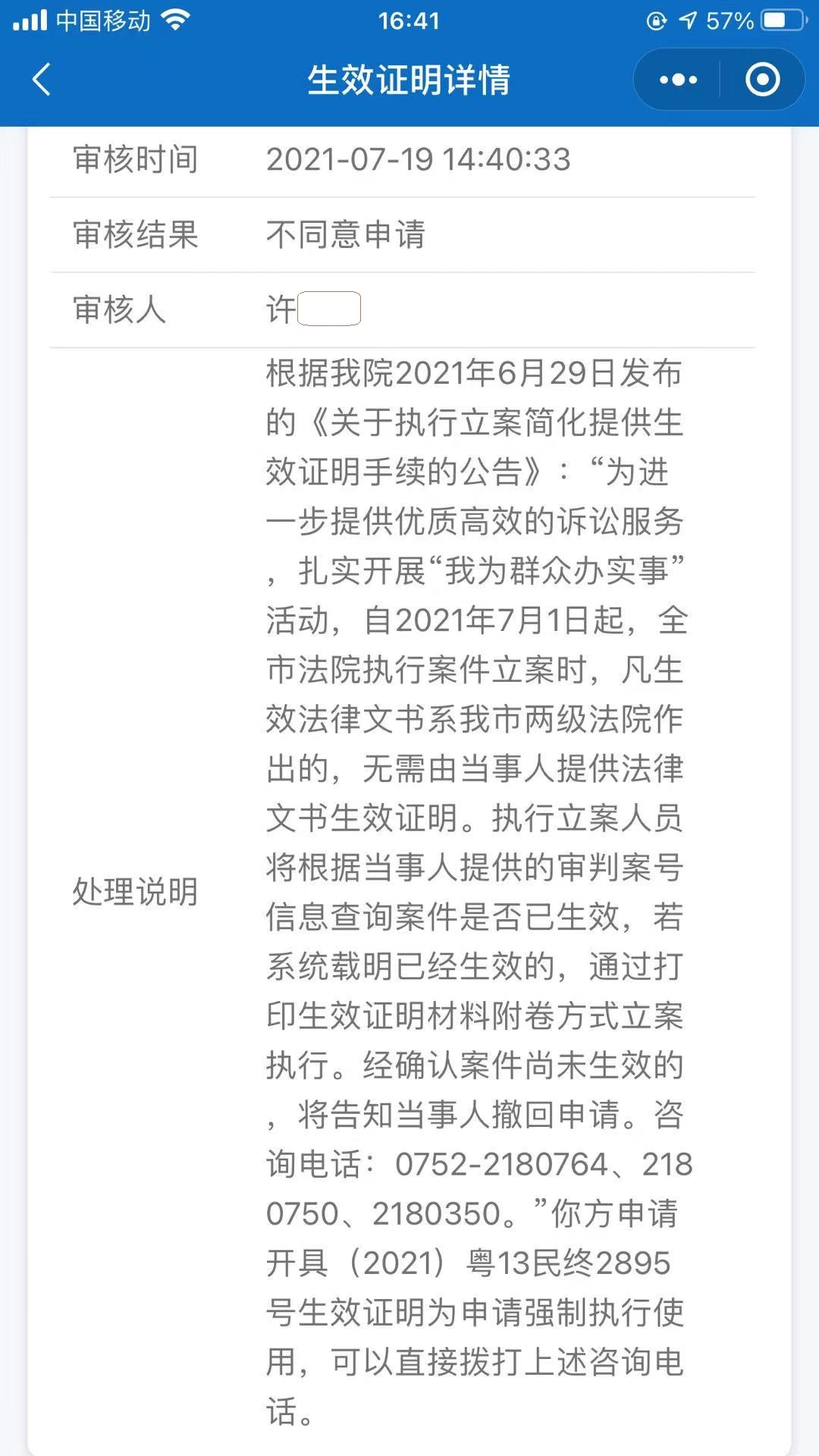Close the mini program with circle button
The width and height of the screenshot is (819, 1456).
pyautogui.click(x=762, y=80)
